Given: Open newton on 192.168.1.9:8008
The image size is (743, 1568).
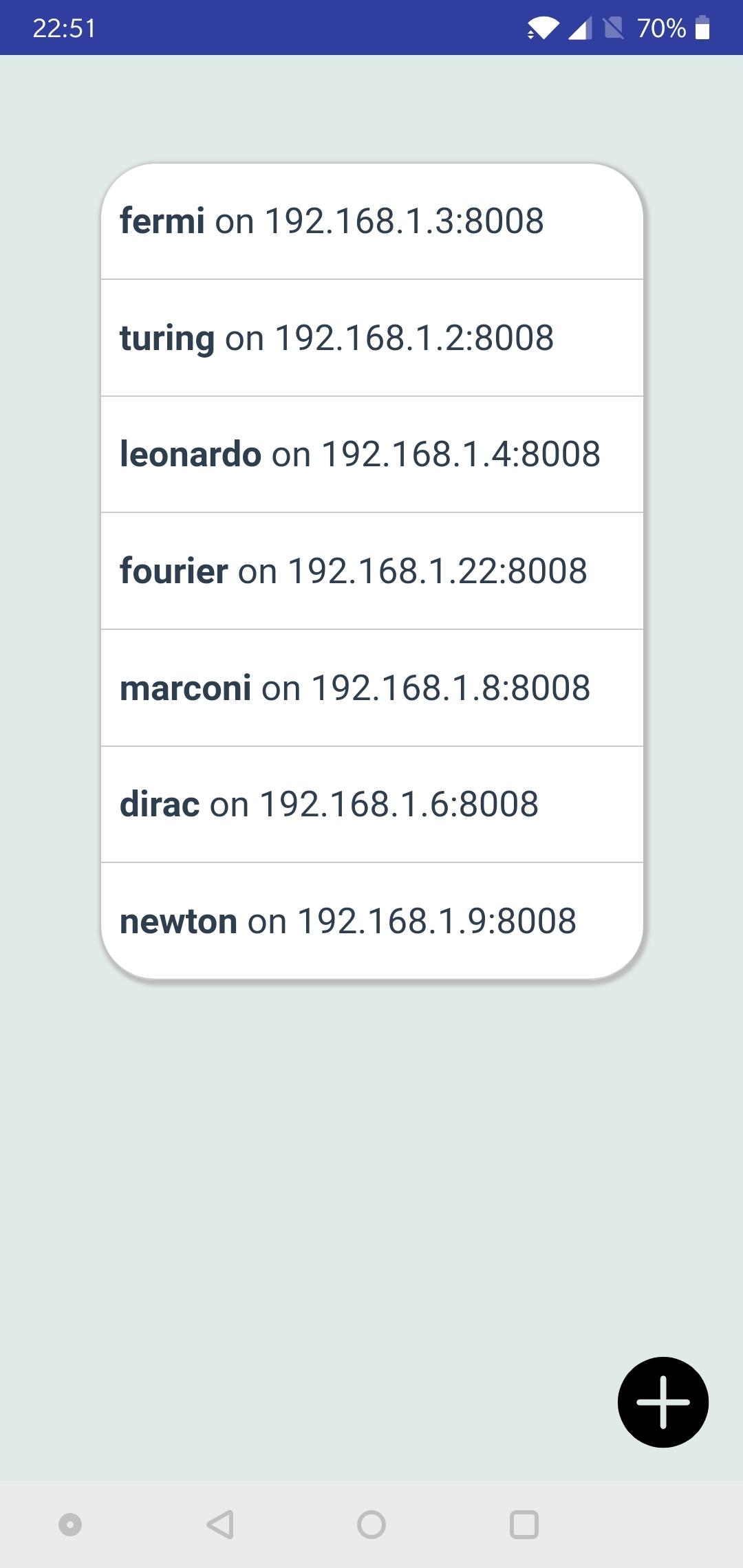Looking at the screenshot, I should click(371, 921).
